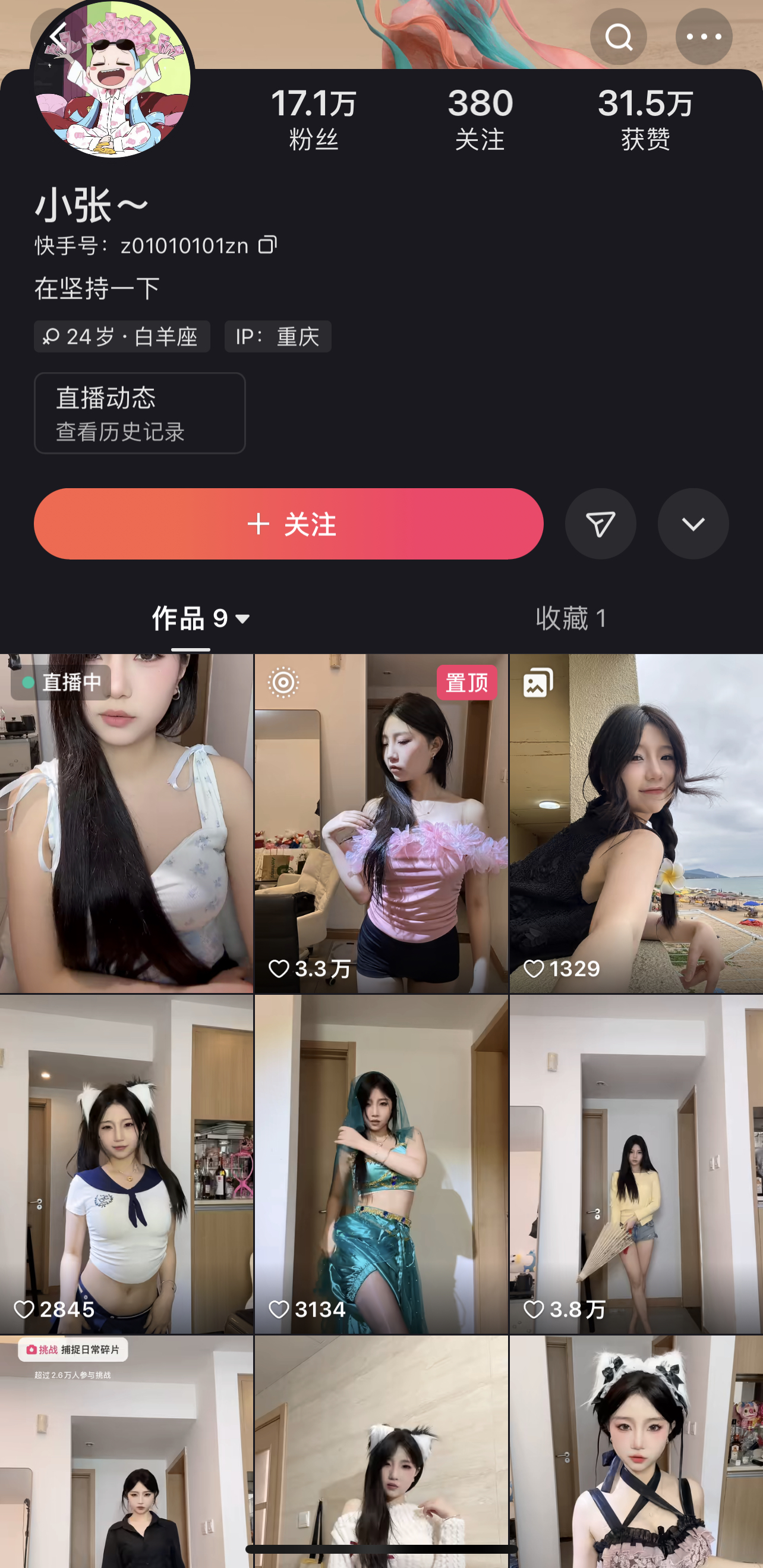
Task: Open 直播动态 to view live history
Action: 139,413
